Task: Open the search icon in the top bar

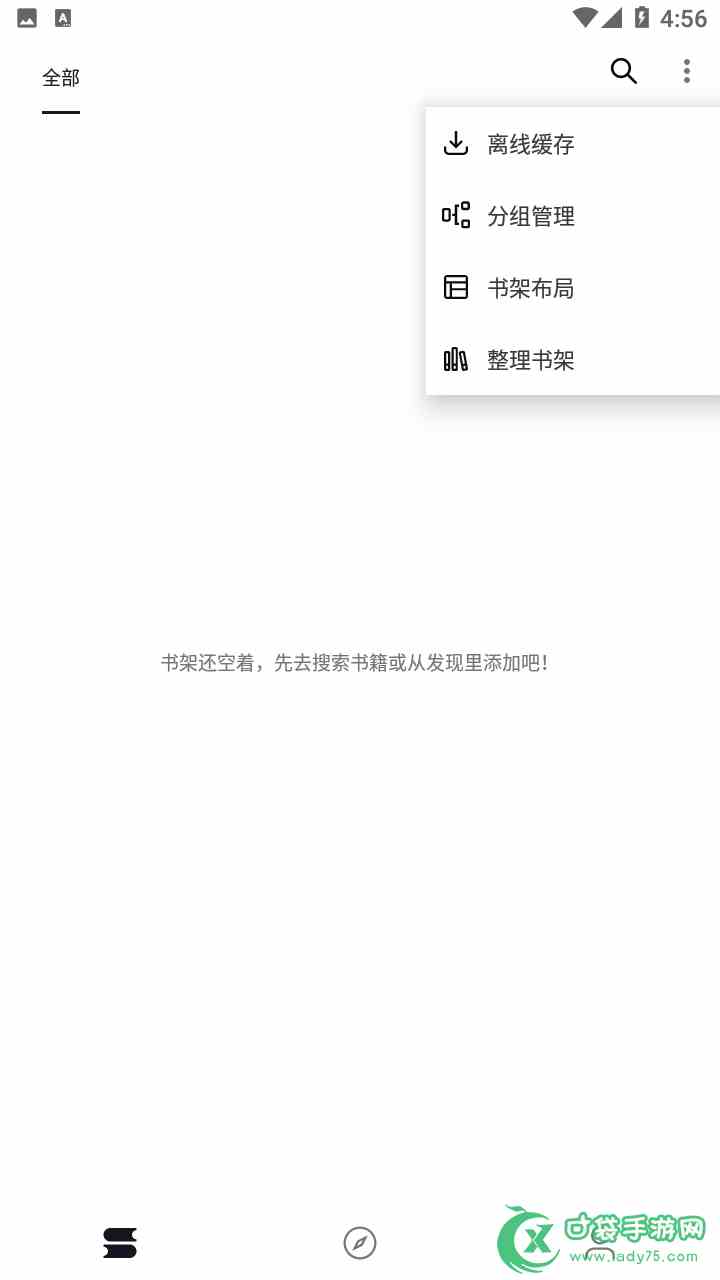Action: click(623, 71)
